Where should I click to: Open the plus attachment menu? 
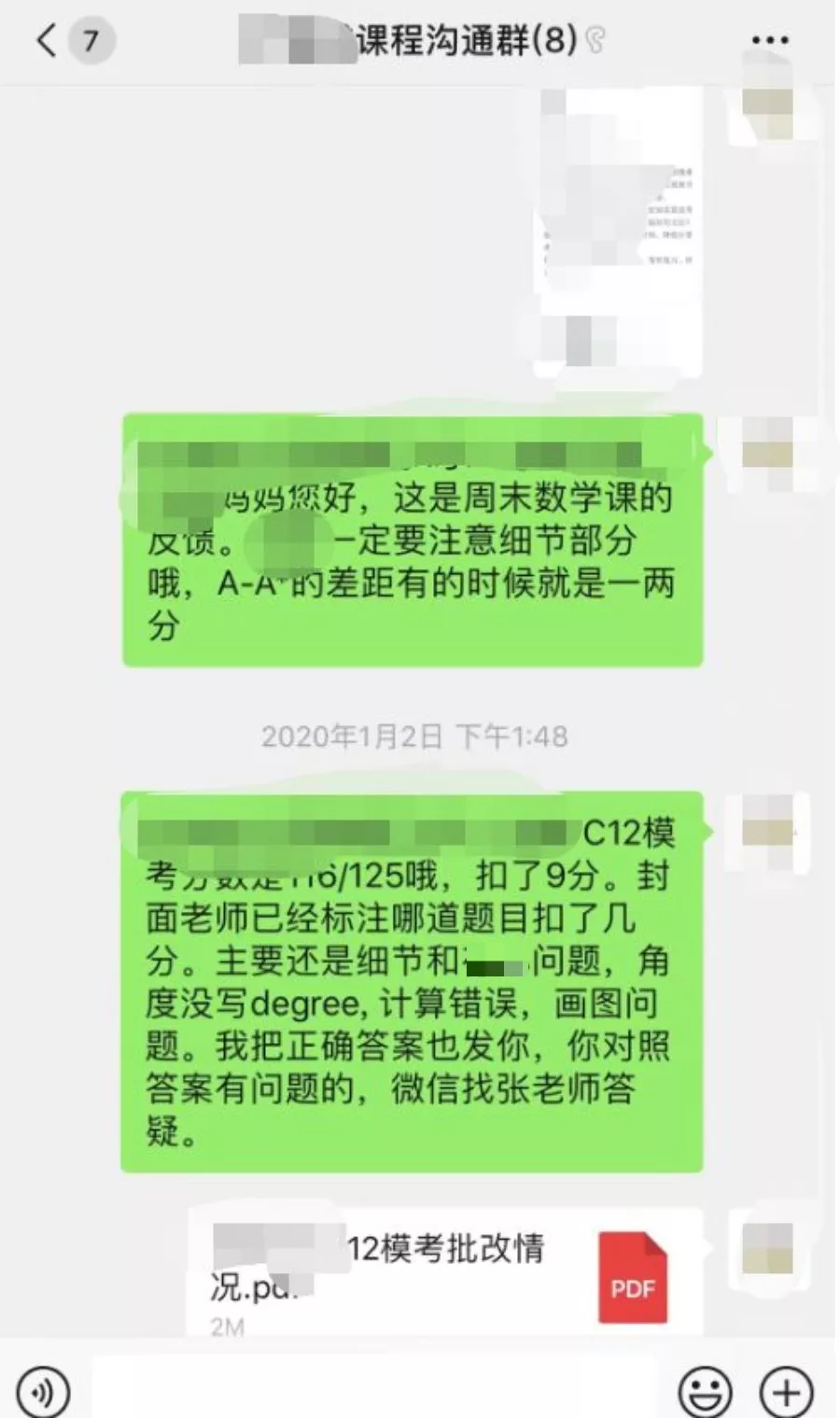point(786,1392)
